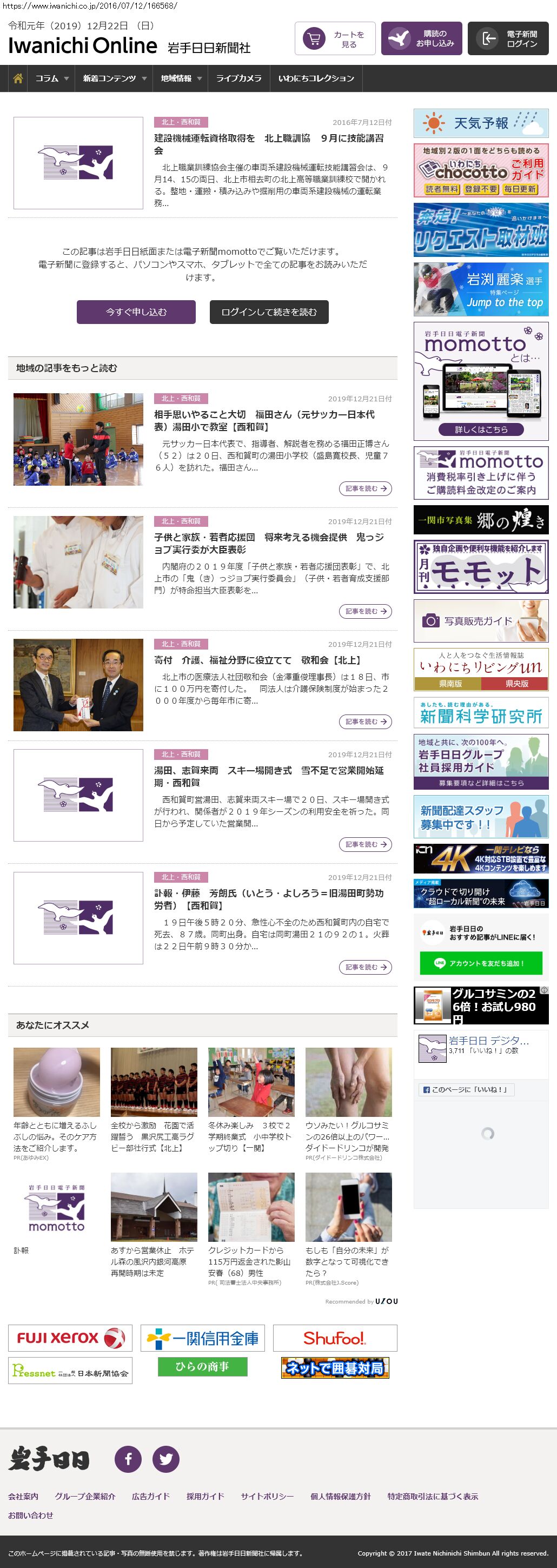This screenshot has width=557, height=1568.
Task: Open recommended article about 黒沢尻工高ラグビー部
Action: coord(154,1136)
